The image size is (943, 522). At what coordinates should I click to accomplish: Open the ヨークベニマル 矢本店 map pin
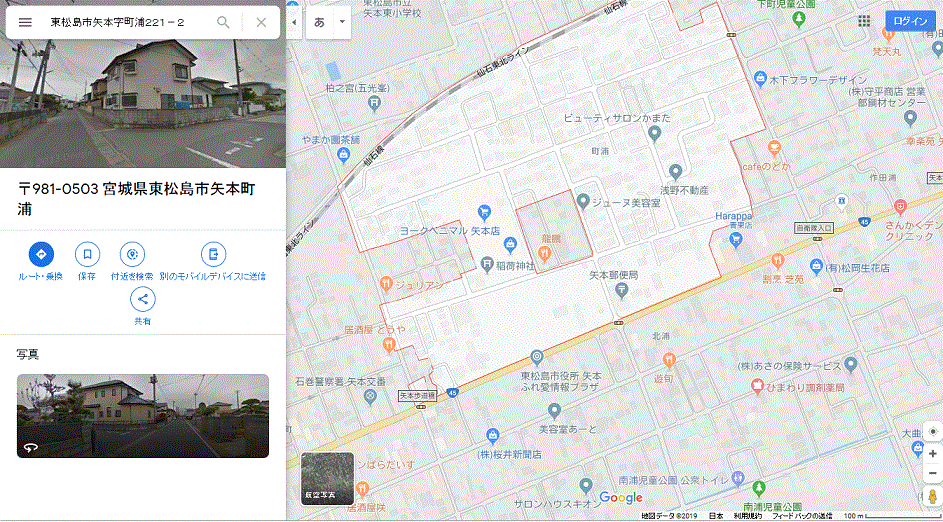[x=484, y=211]
